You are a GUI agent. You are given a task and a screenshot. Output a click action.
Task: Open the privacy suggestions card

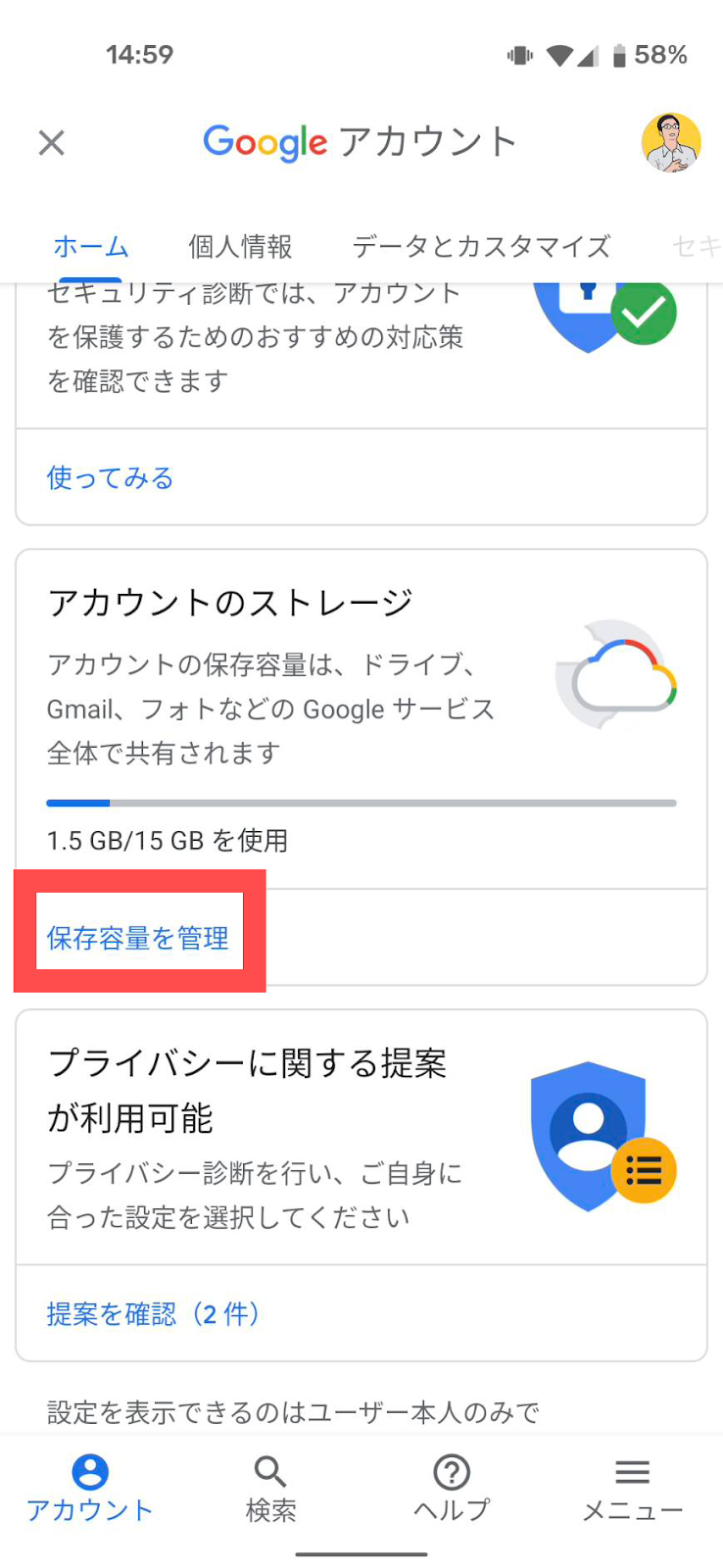[x=361, y=1137]
